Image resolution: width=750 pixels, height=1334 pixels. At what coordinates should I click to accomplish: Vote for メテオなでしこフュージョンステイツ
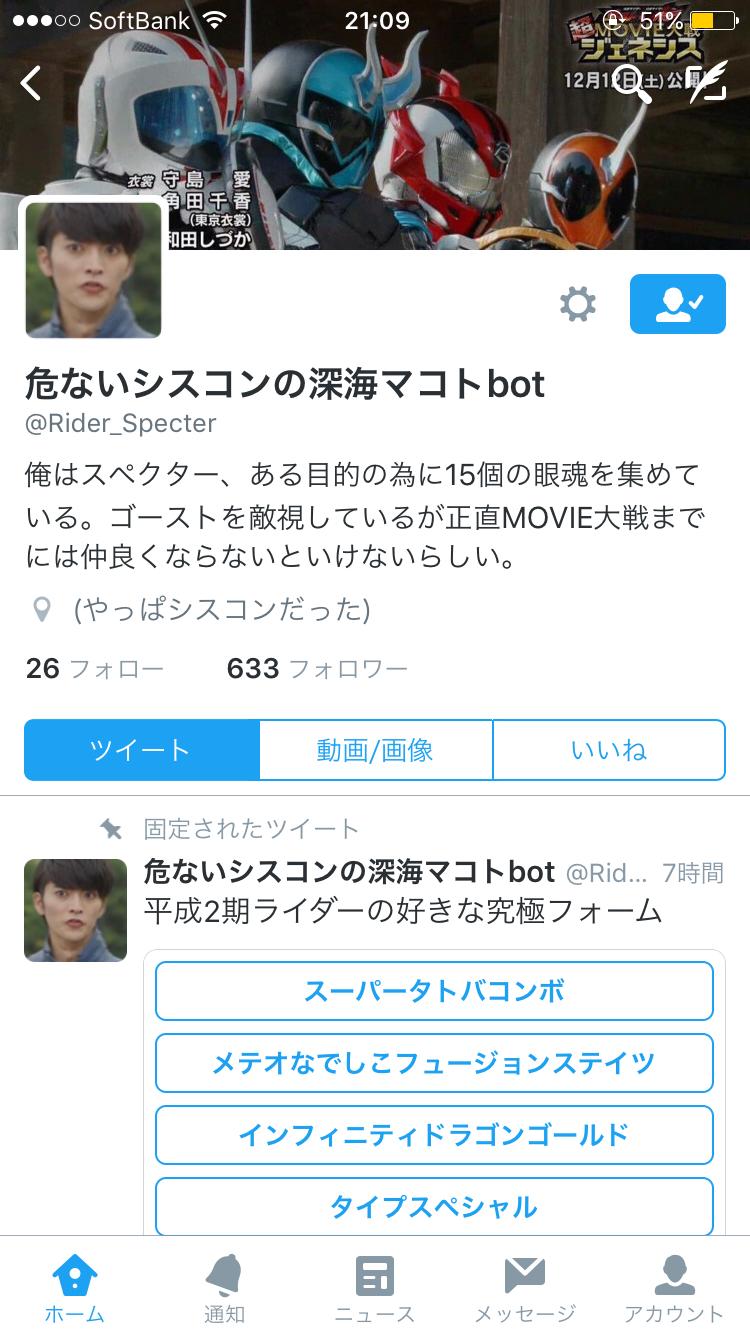pyautogui.click(x=435, y=1063)
